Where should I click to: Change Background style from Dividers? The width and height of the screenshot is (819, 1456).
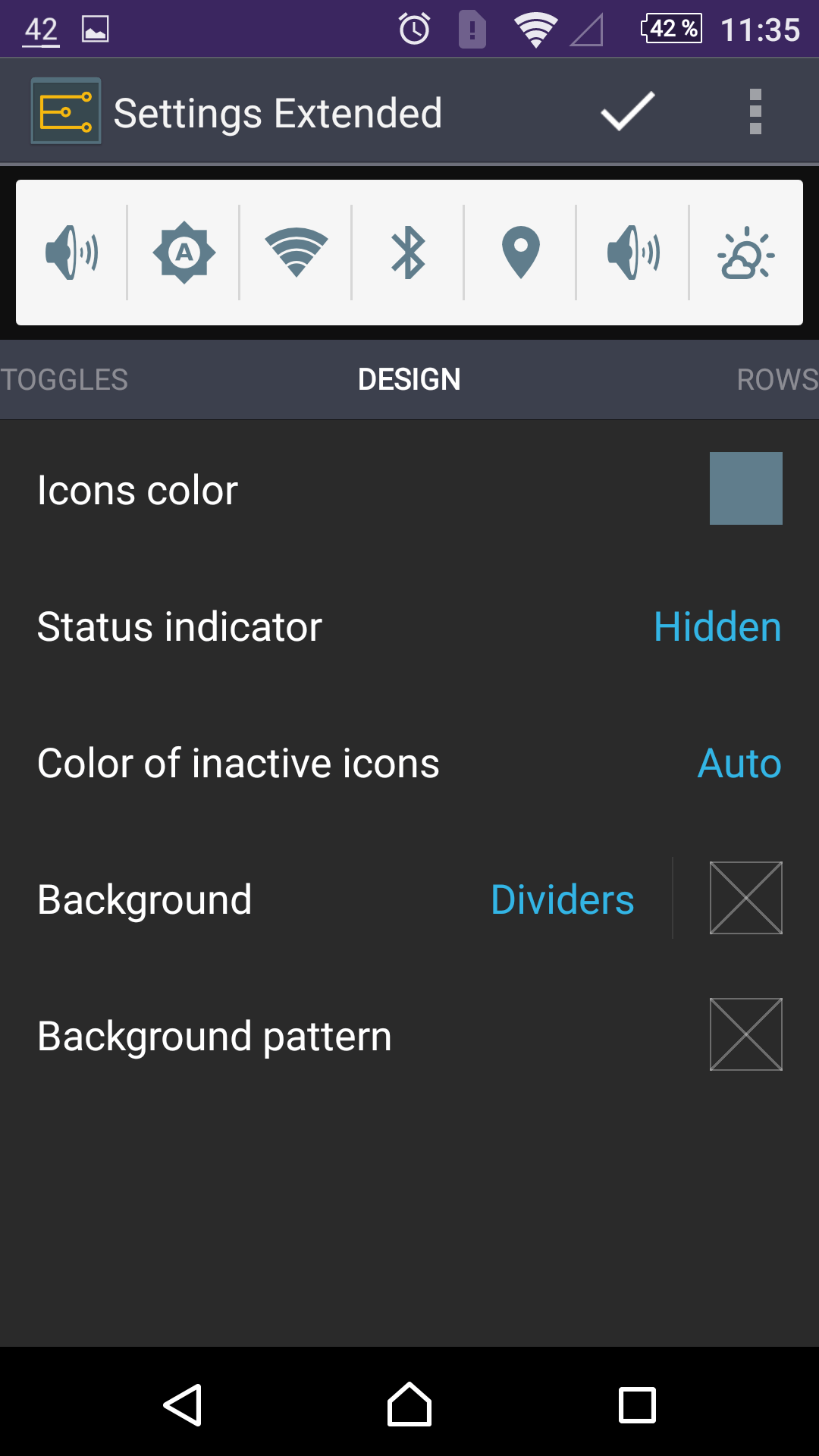(562, 900)
